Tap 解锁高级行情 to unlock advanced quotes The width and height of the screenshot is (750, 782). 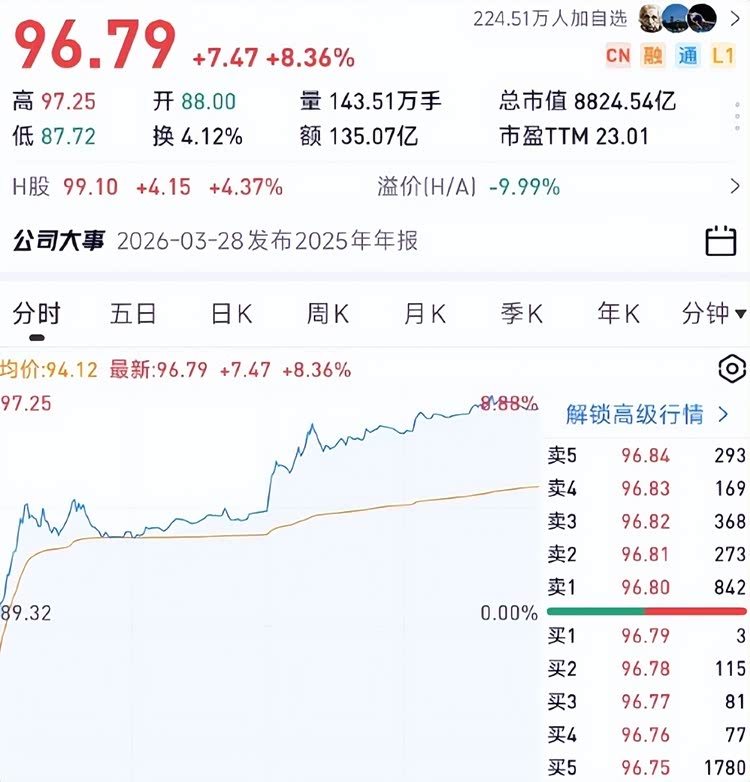[645, 414]
